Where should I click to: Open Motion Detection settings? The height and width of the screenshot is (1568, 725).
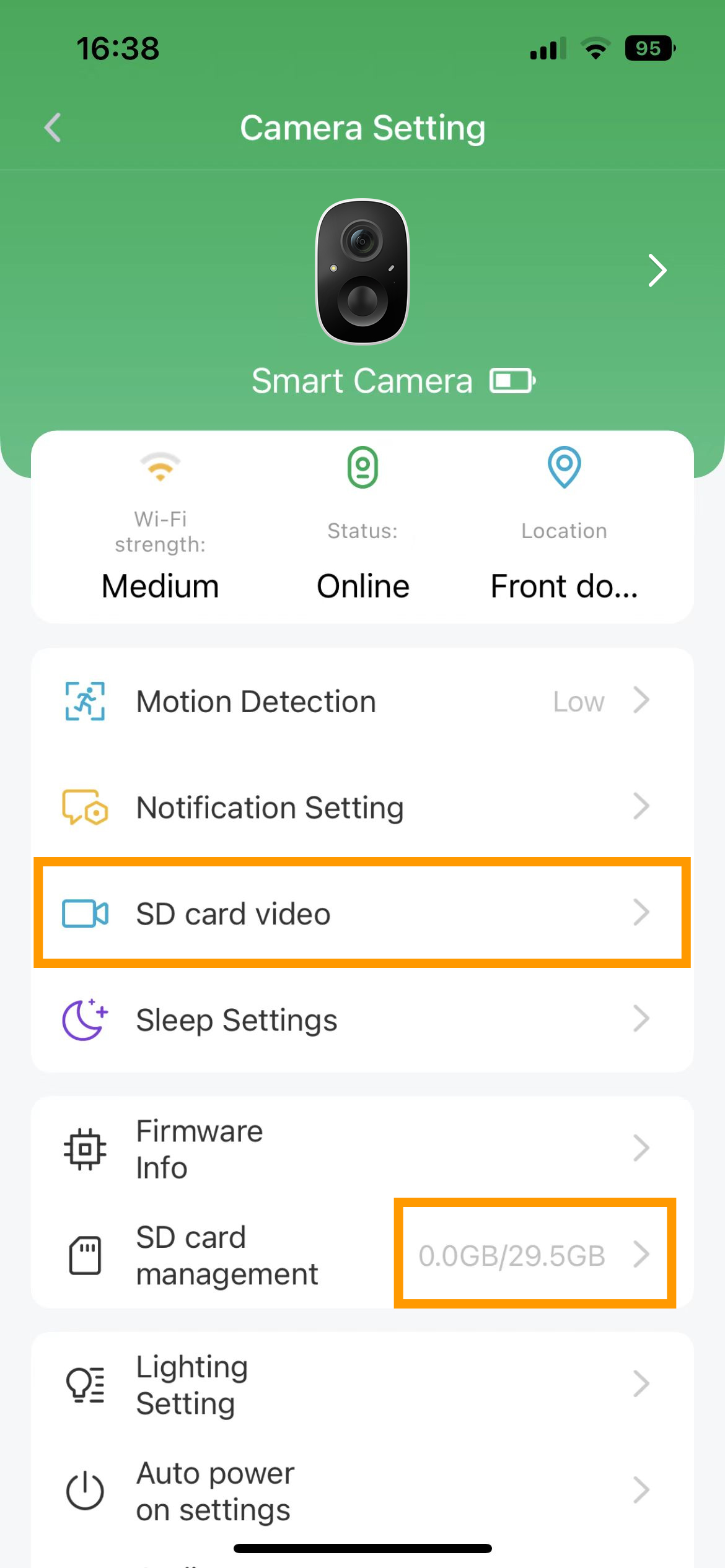click(362, 702)
